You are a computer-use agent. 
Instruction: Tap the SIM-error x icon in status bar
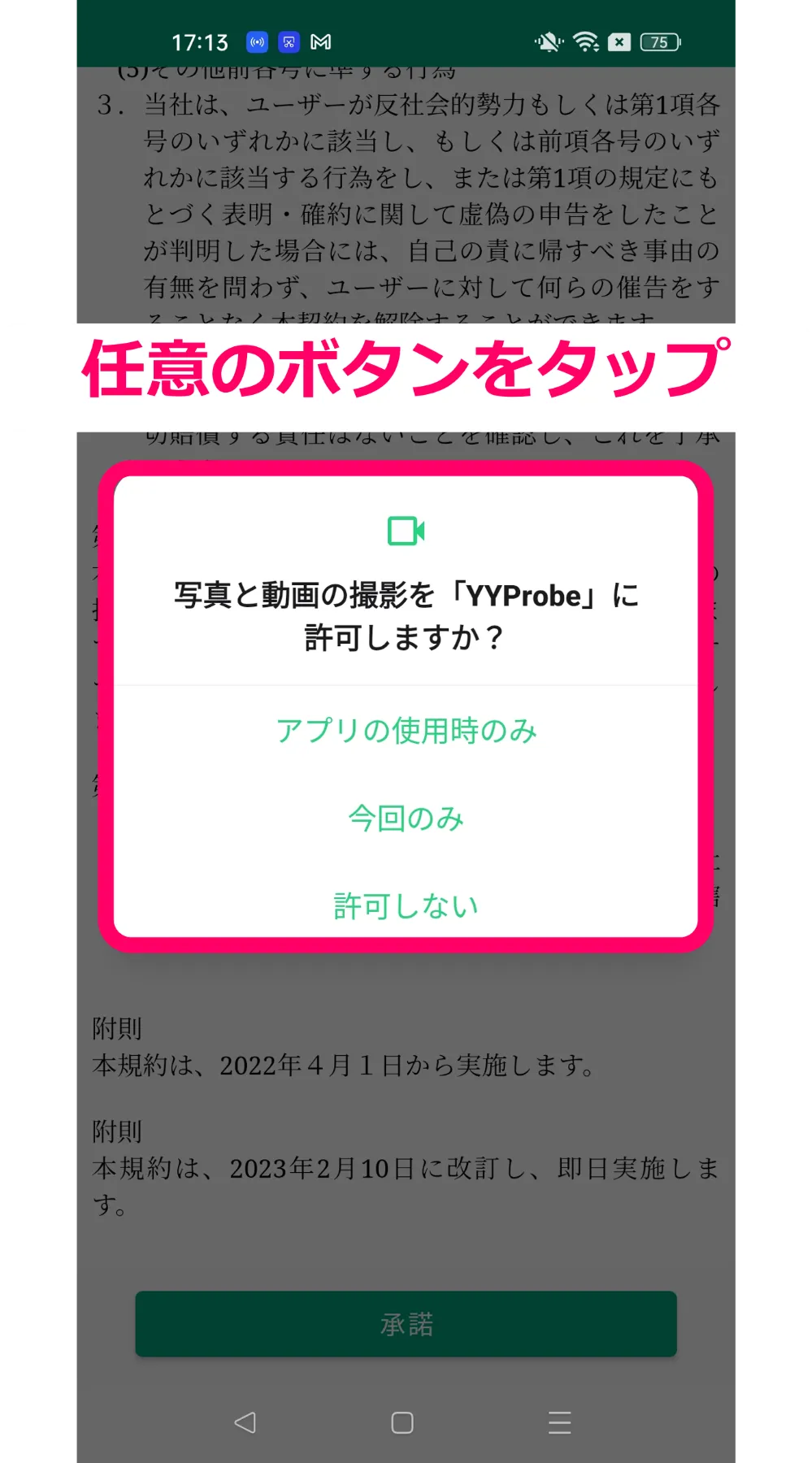(619, 41)
